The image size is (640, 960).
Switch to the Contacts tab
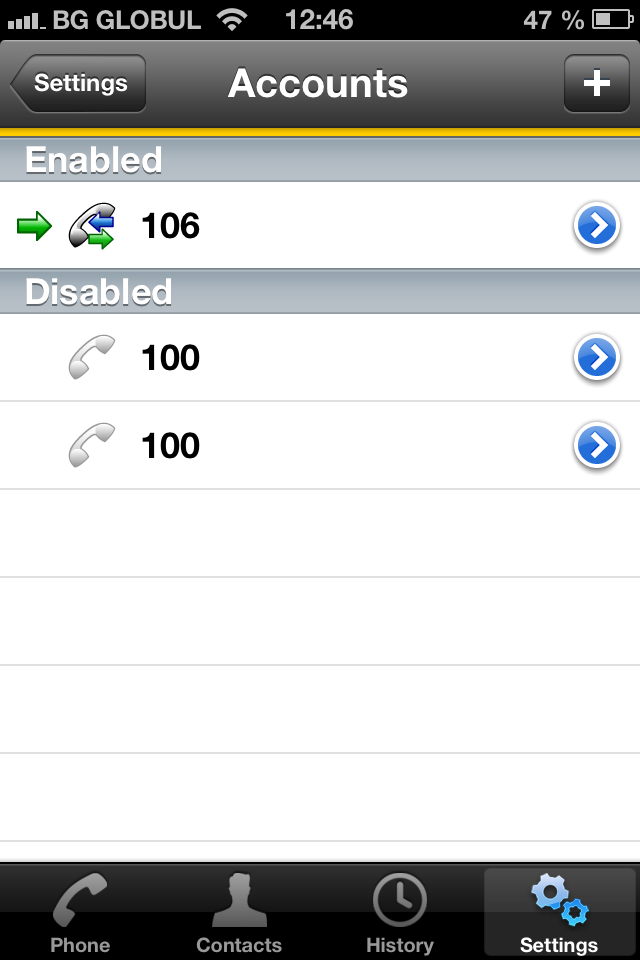click(239, 912)
